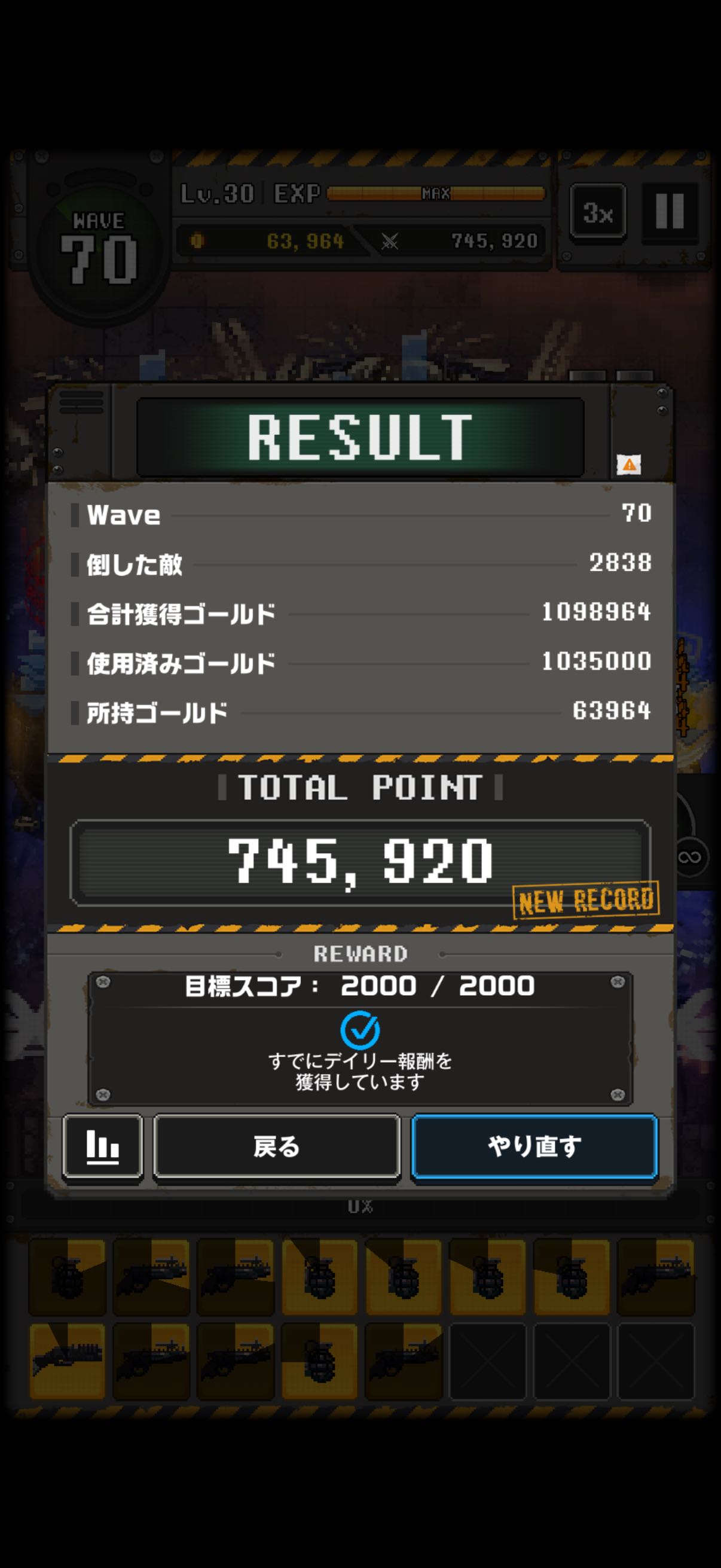Open the warning report icon
This screenshot has width=721, height=1568.
[628, 465]
